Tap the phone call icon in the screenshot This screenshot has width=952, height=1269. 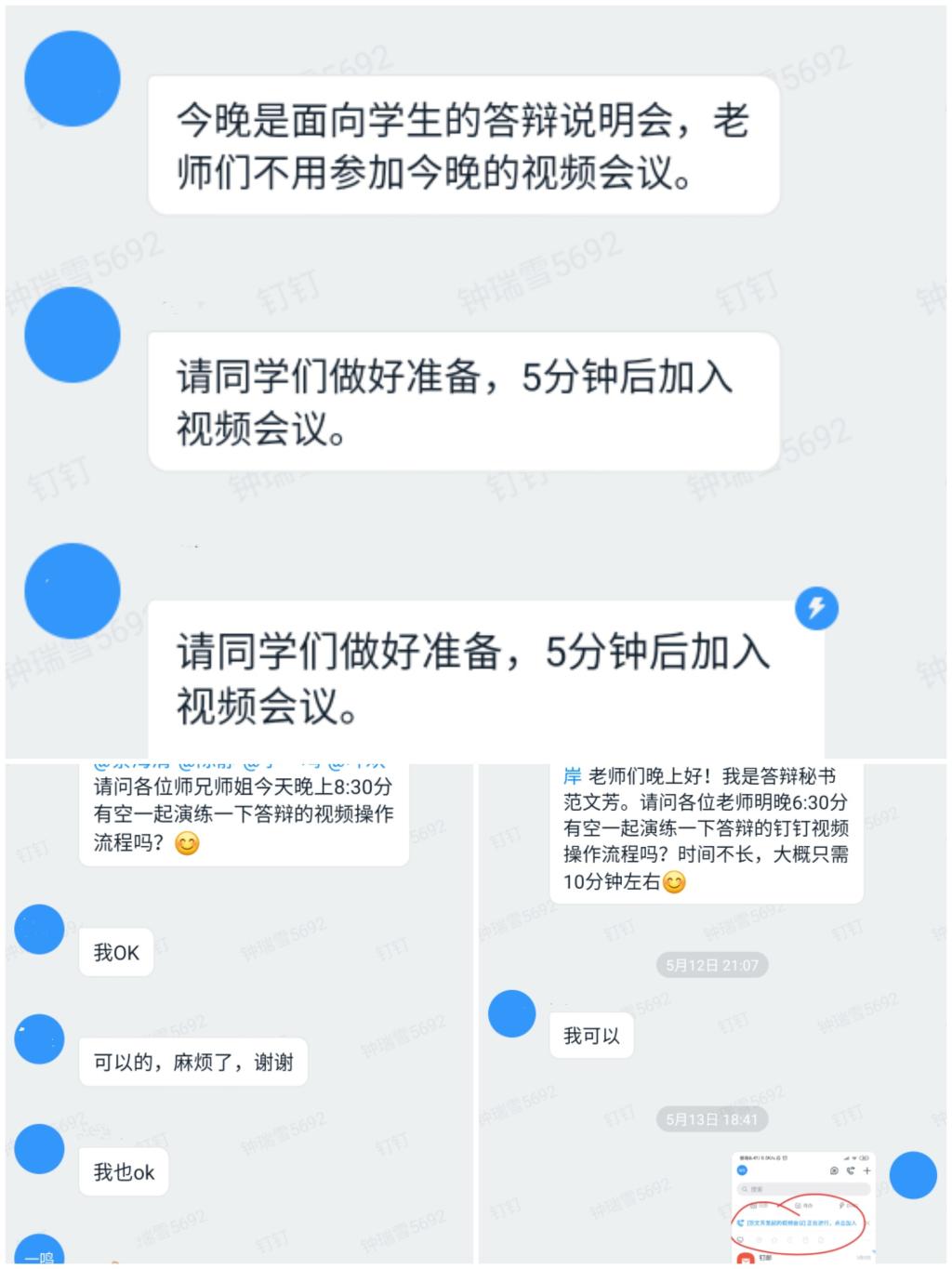click(851, 1170)
